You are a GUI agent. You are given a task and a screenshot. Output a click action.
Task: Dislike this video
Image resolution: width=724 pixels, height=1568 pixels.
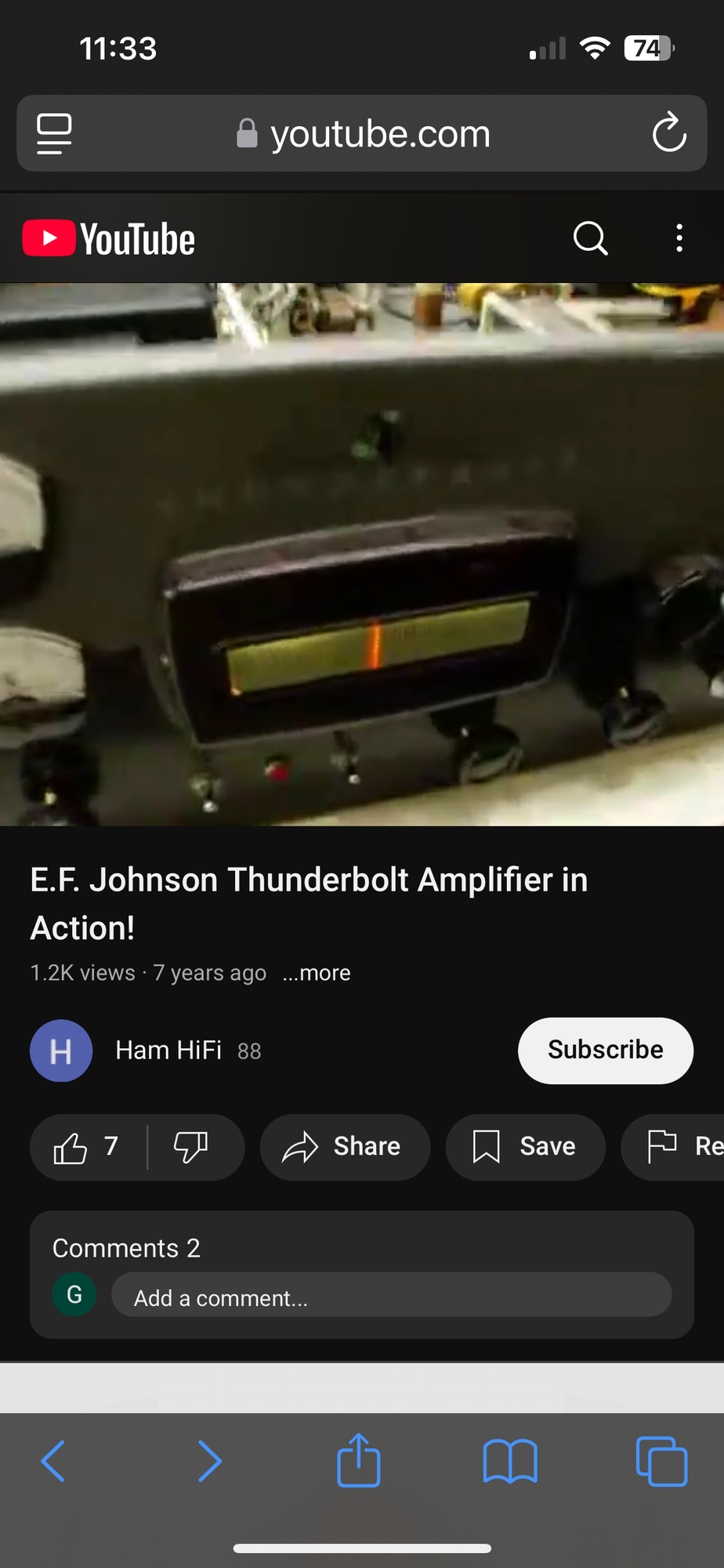tap(190, 1147)
